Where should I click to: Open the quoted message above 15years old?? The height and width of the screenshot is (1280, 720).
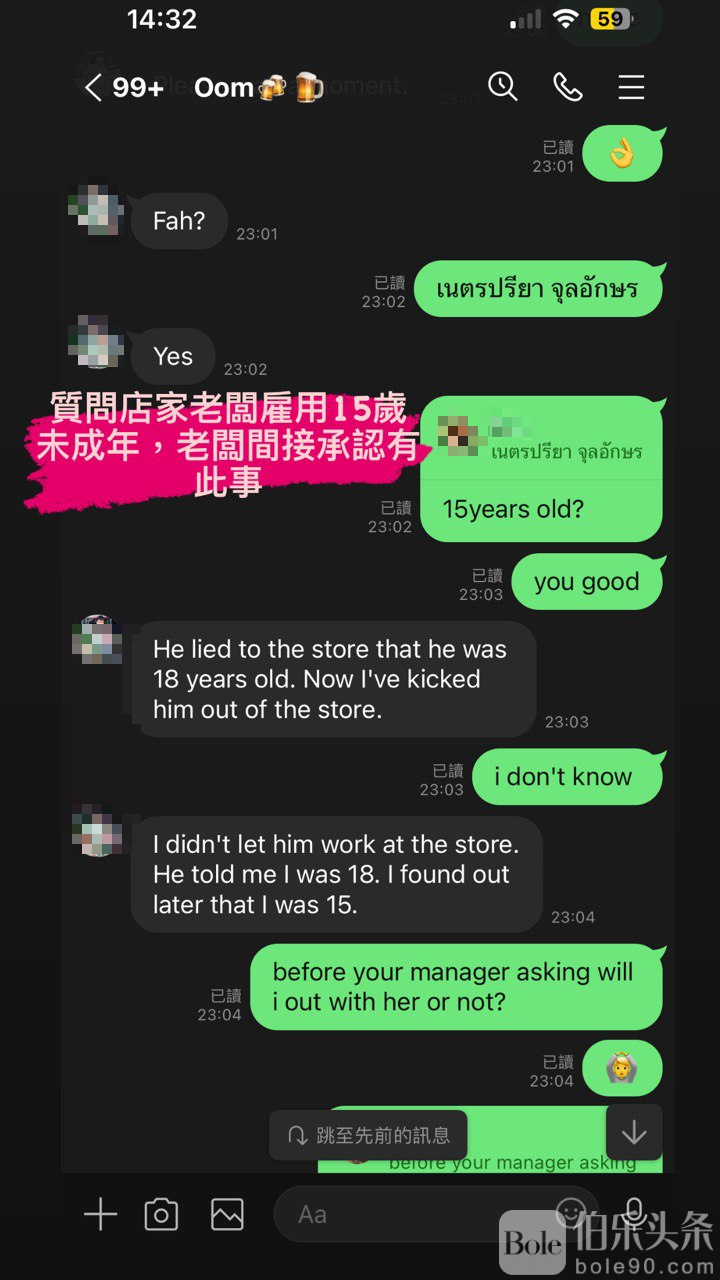[541, 441]
